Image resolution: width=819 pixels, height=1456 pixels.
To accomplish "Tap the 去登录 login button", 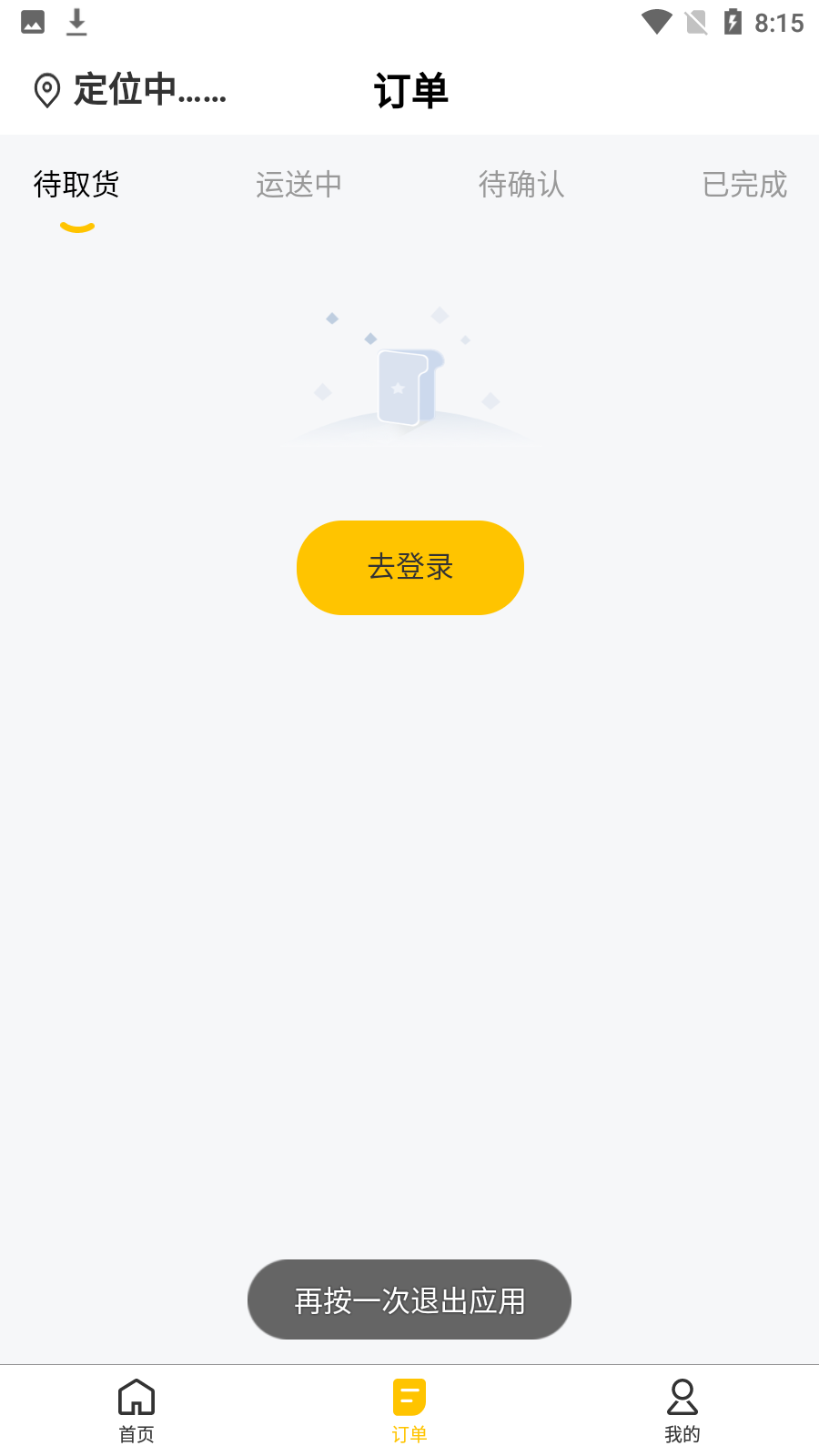I will 409,567.
